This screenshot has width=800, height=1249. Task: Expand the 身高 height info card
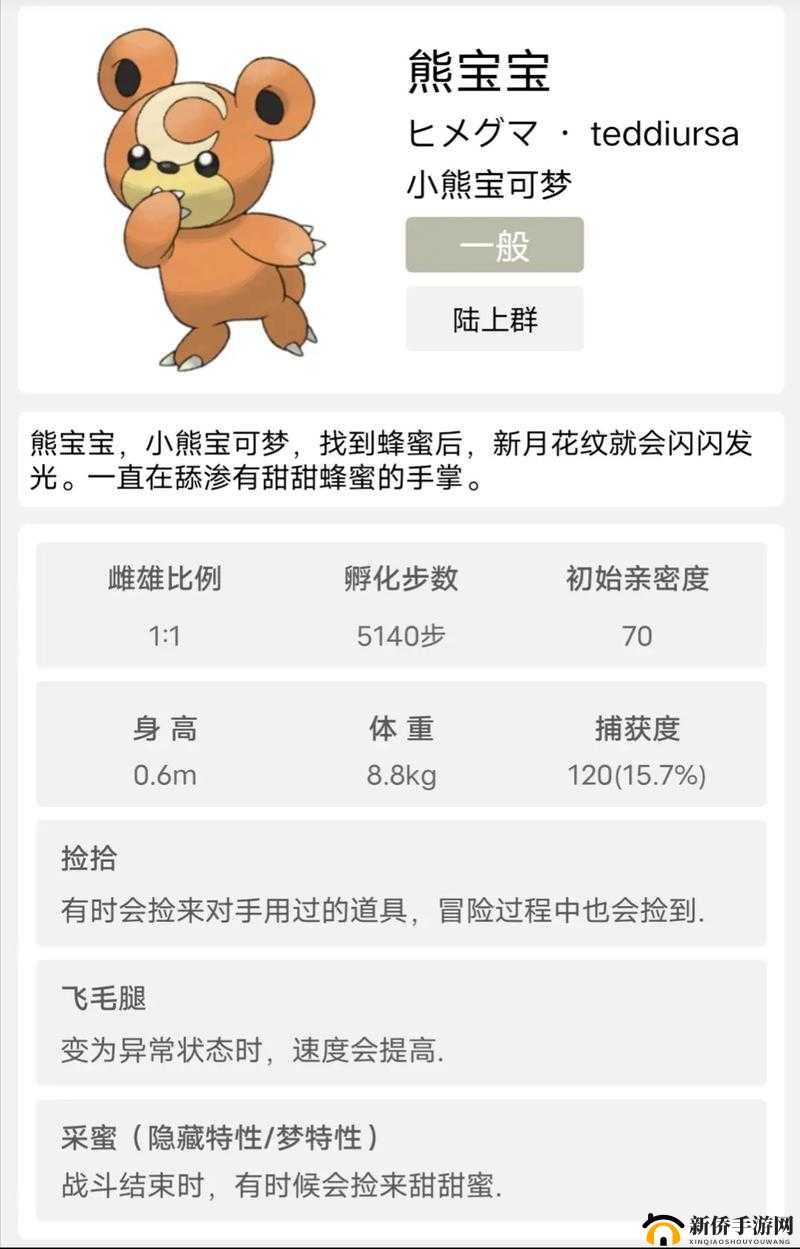168,729
